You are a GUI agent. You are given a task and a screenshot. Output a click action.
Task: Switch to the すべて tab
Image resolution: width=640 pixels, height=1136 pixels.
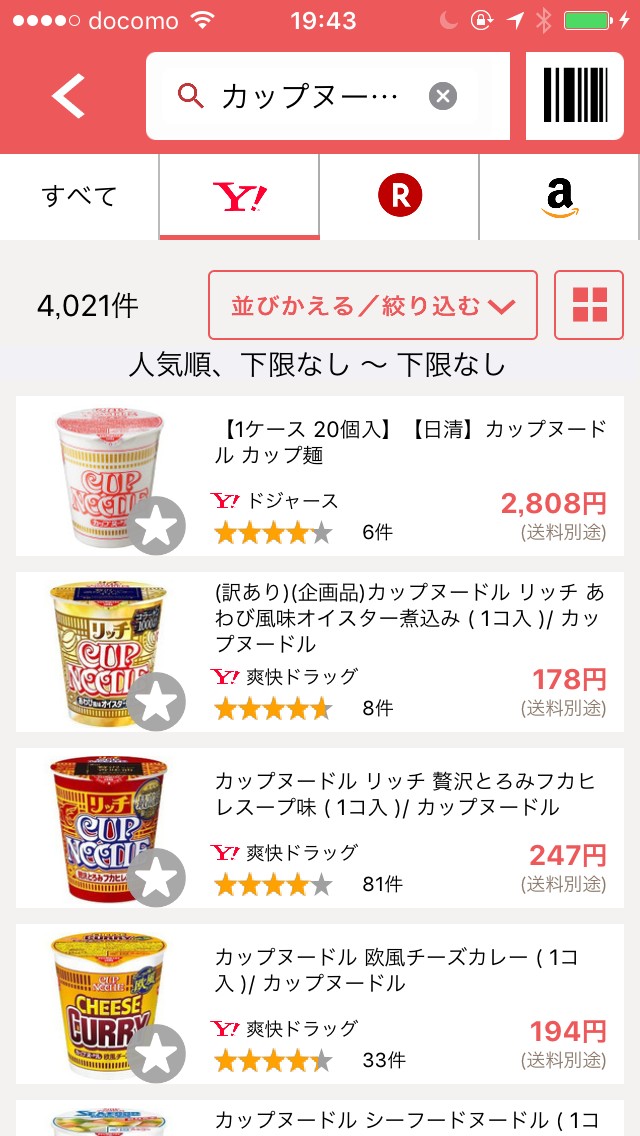click(x=80, y=197)
